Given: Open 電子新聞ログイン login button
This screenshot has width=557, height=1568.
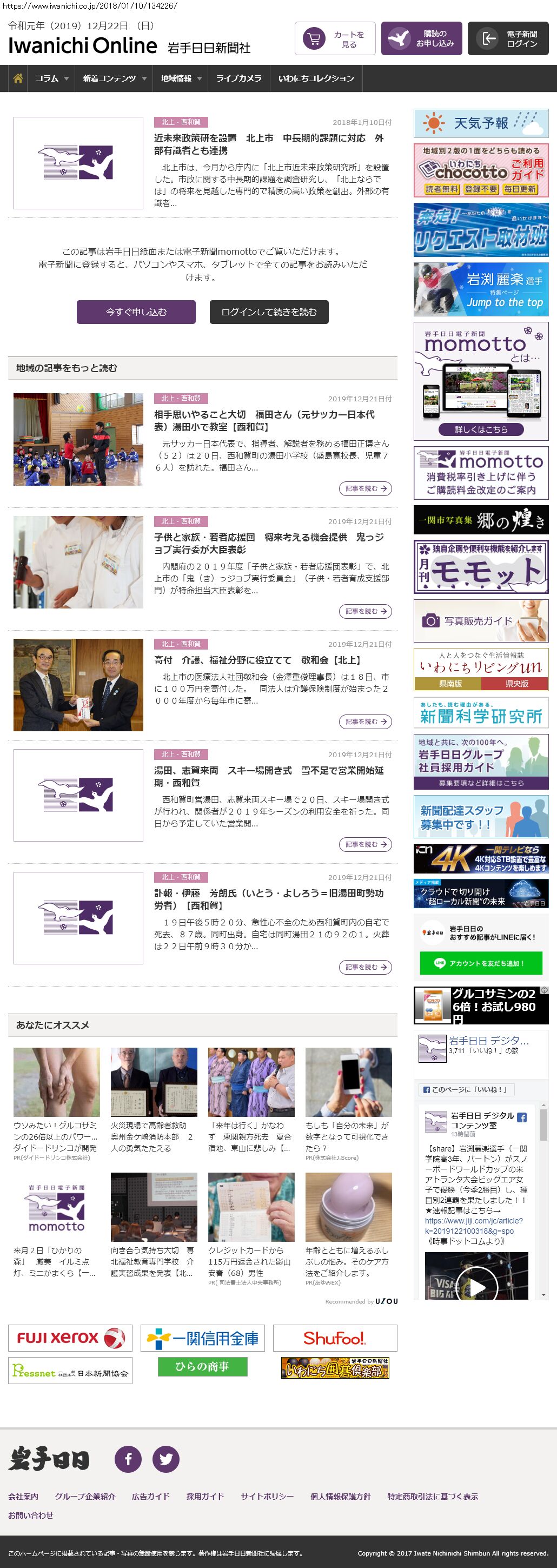Looking at the screenshot, I should pos(508,39).
